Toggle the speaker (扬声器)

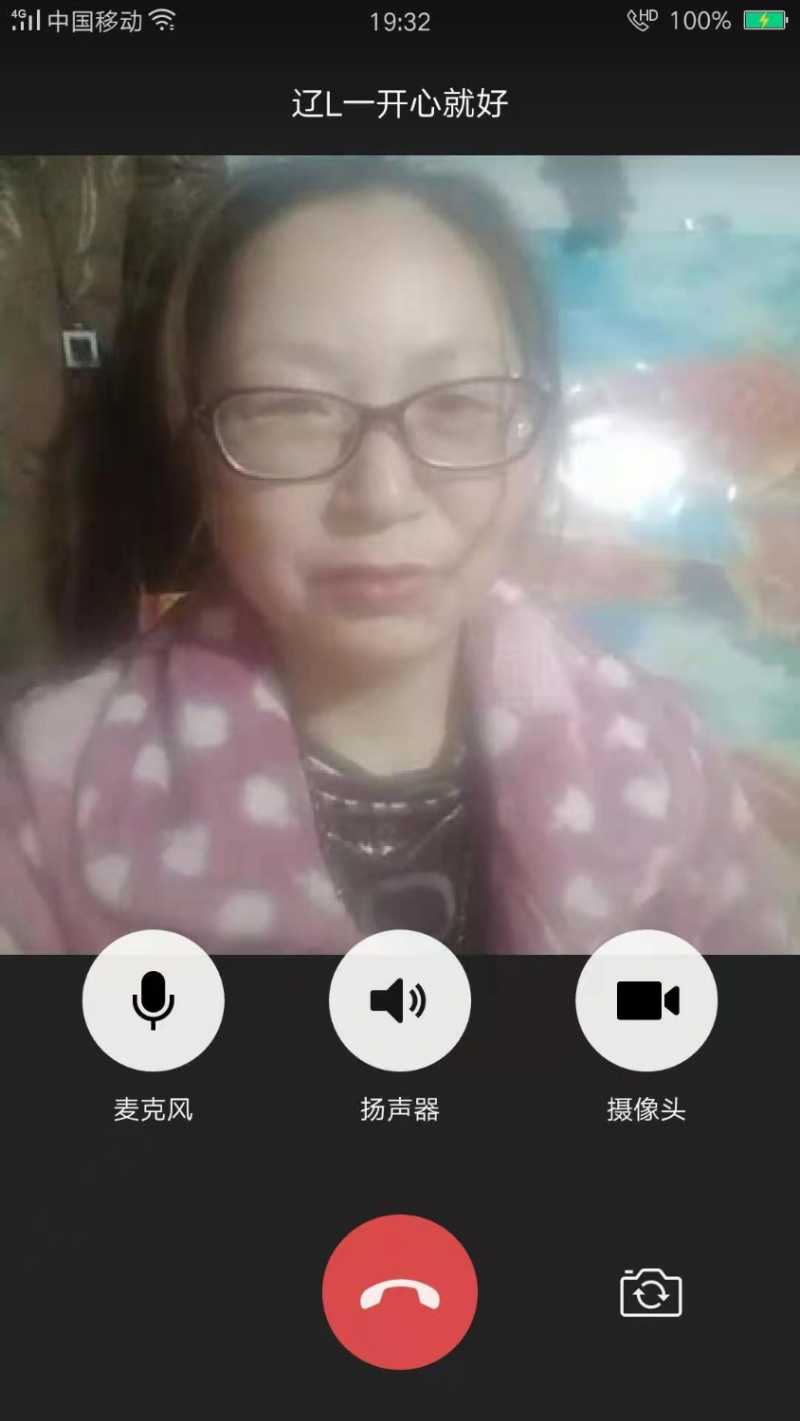pos(399,1000)
